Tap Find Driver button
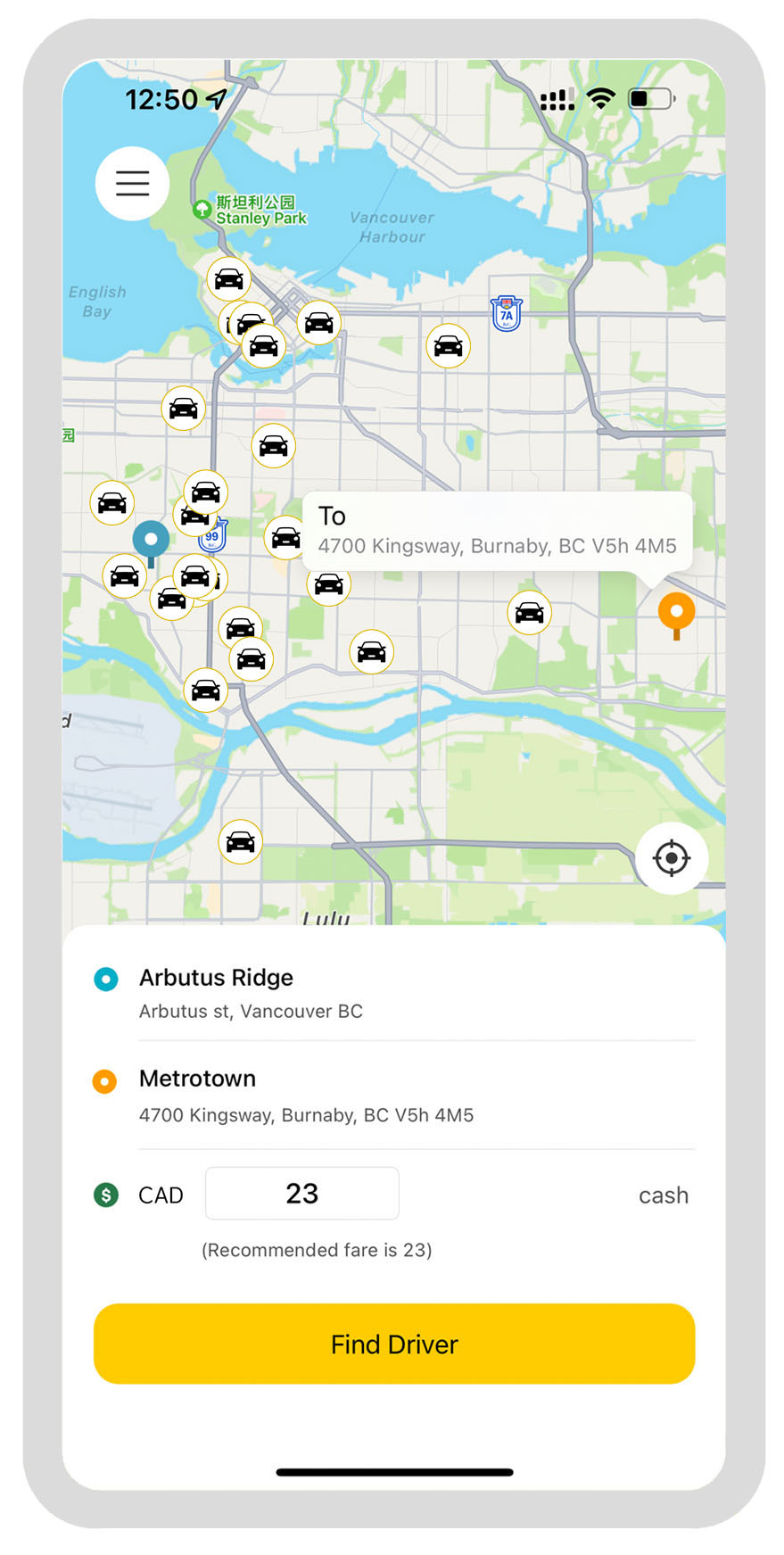Viewport: 784px width, 1555px height. tap(393, 1344)
